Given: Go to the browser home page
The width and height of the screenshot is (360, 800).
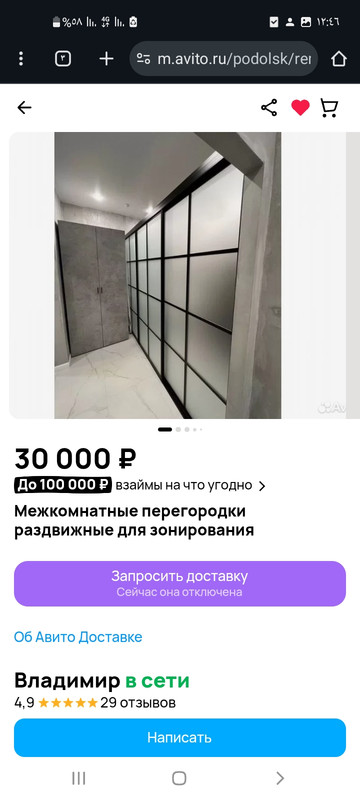Looking at the screenshot, I should [339, 59].
